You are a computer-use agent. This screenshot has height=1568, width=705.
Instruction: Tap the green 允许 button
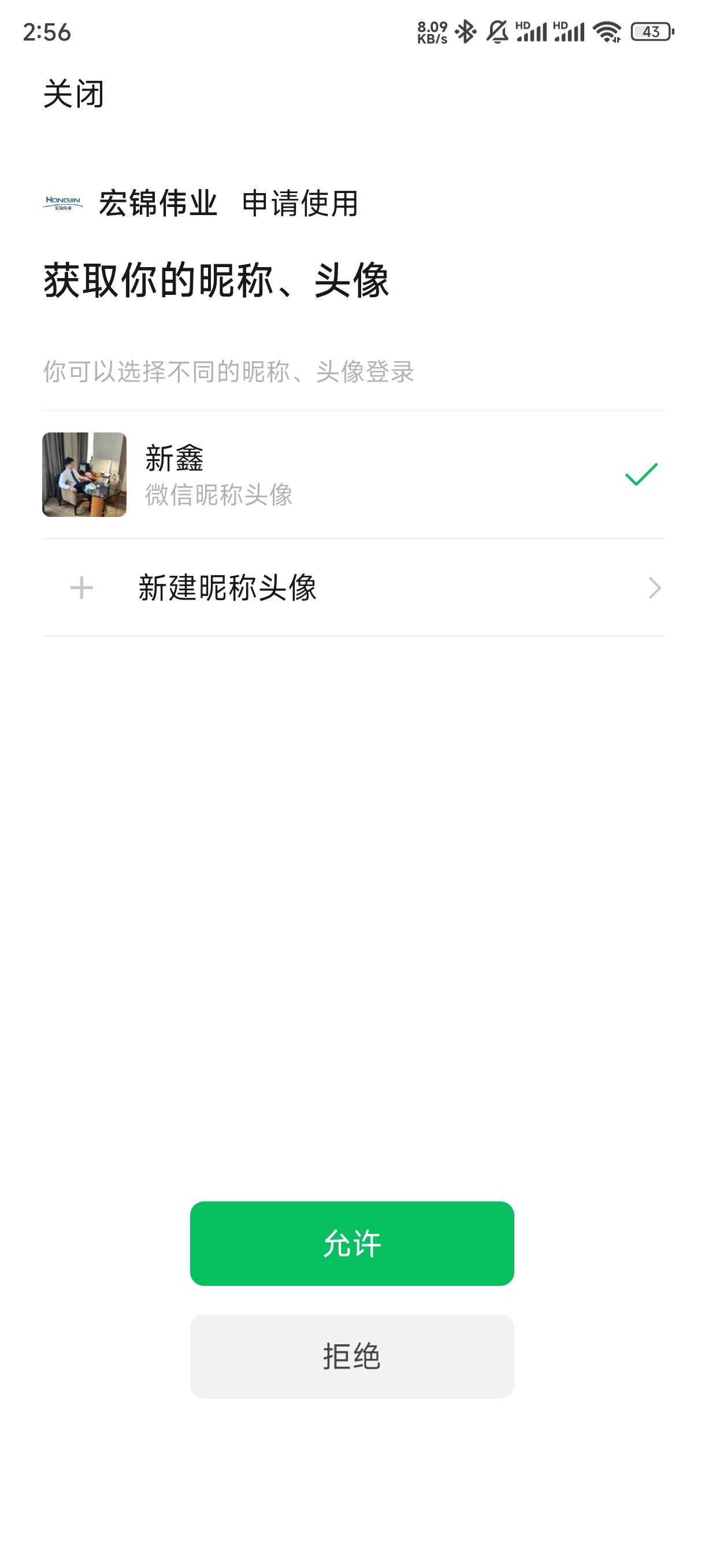351,1243
